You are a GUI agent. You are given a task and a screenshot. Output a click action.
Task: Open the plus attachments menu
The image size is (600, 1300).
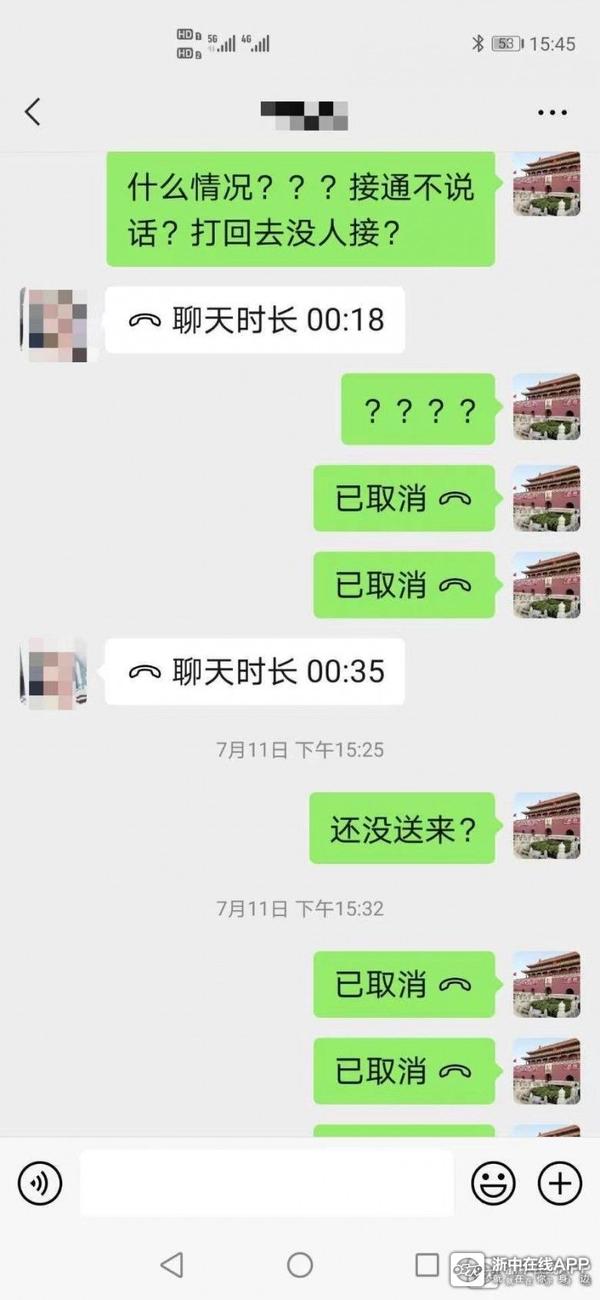pos(560,1184)
